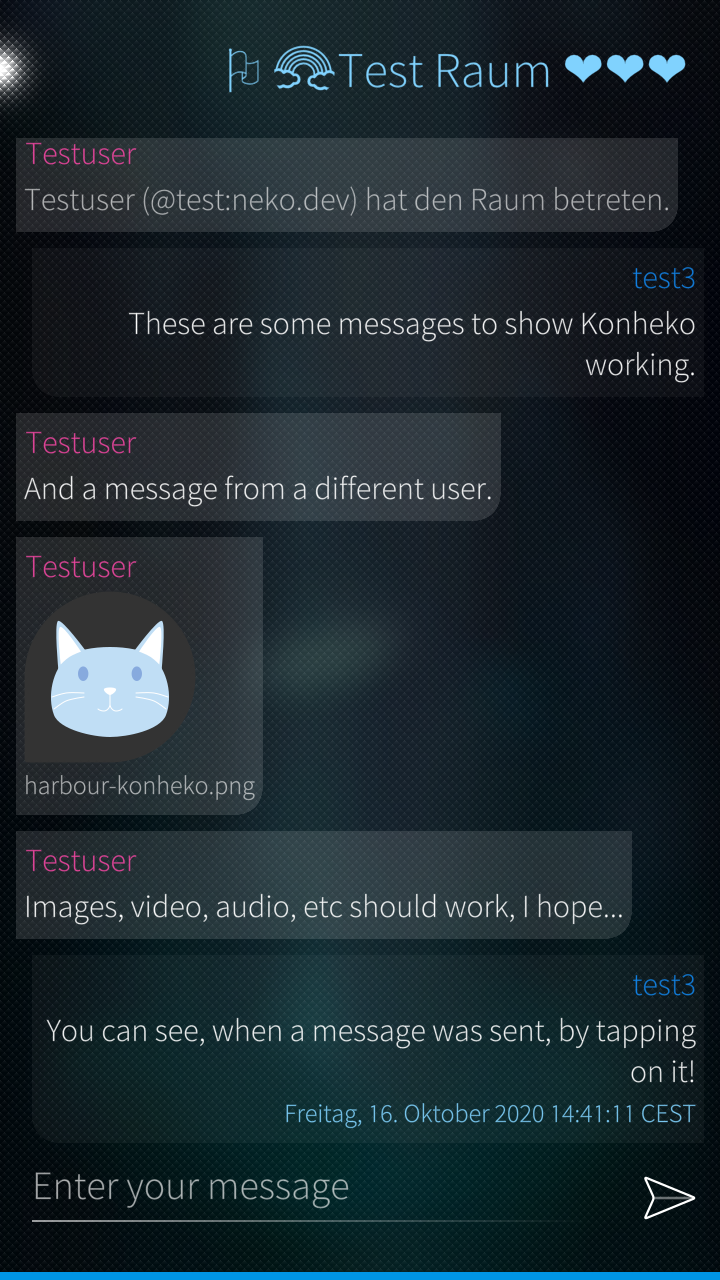The width and height of the screenshot is (720, 1280).
Task: Send the message with the arrow icon
Action: click(x=668, y=1197)
